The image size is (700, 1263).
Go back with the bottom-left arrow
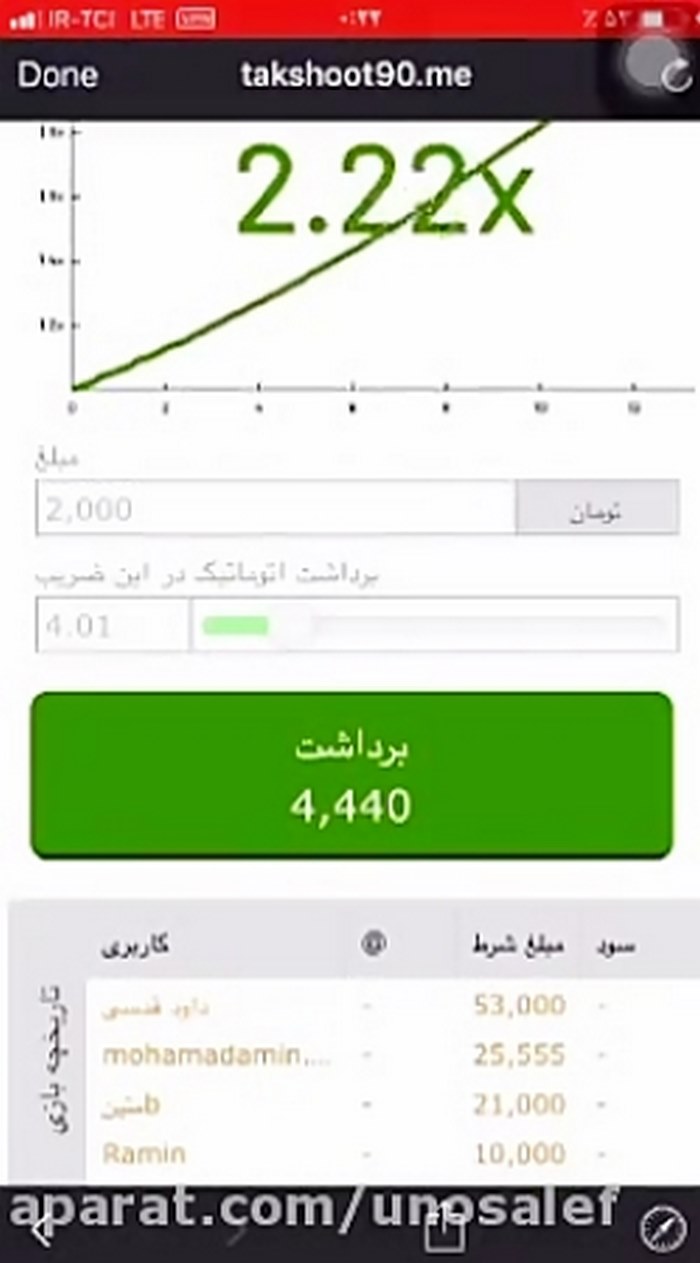tap(38, 1228)
